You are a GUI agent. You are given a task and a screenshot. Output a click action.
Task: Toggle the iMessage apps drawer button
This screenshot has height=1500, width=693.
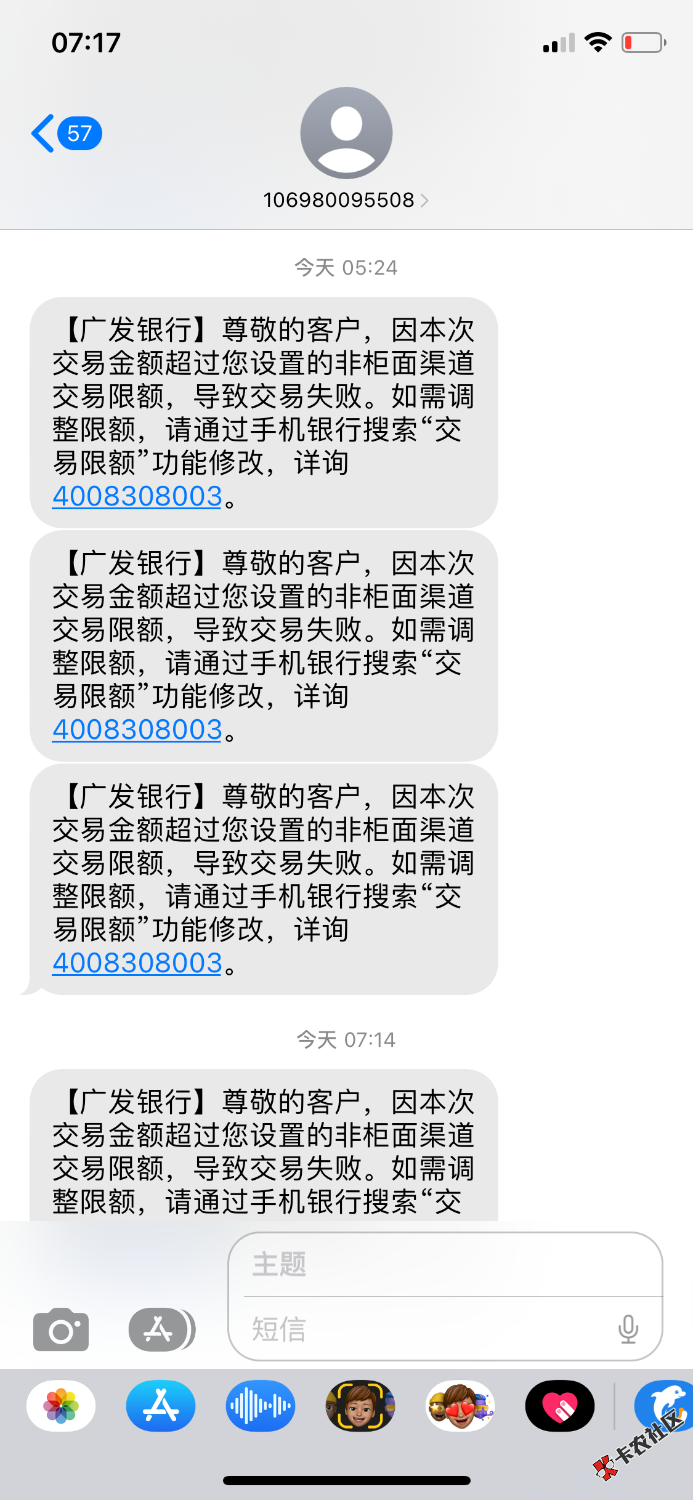[x=160, y=1330]
